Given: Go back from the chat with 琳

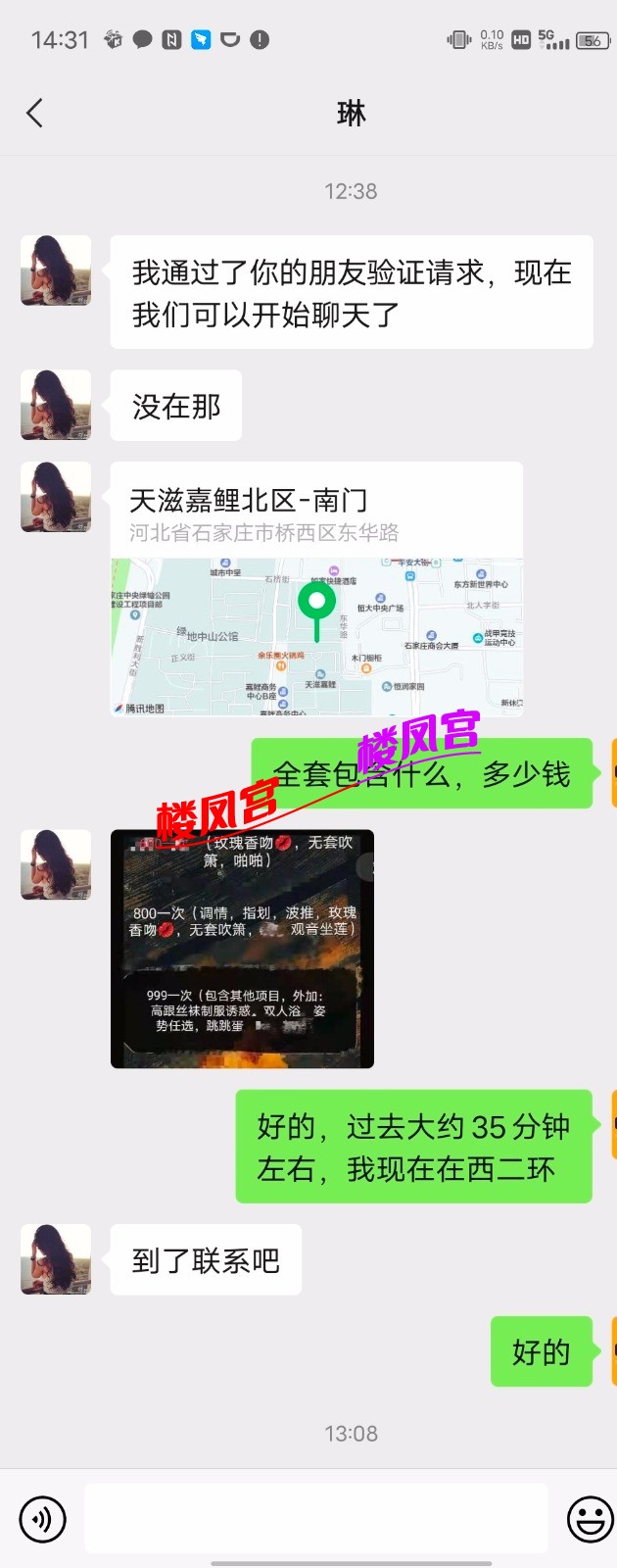Looking at the screenshot, I should pyautogui.click(x=35, y=114).
